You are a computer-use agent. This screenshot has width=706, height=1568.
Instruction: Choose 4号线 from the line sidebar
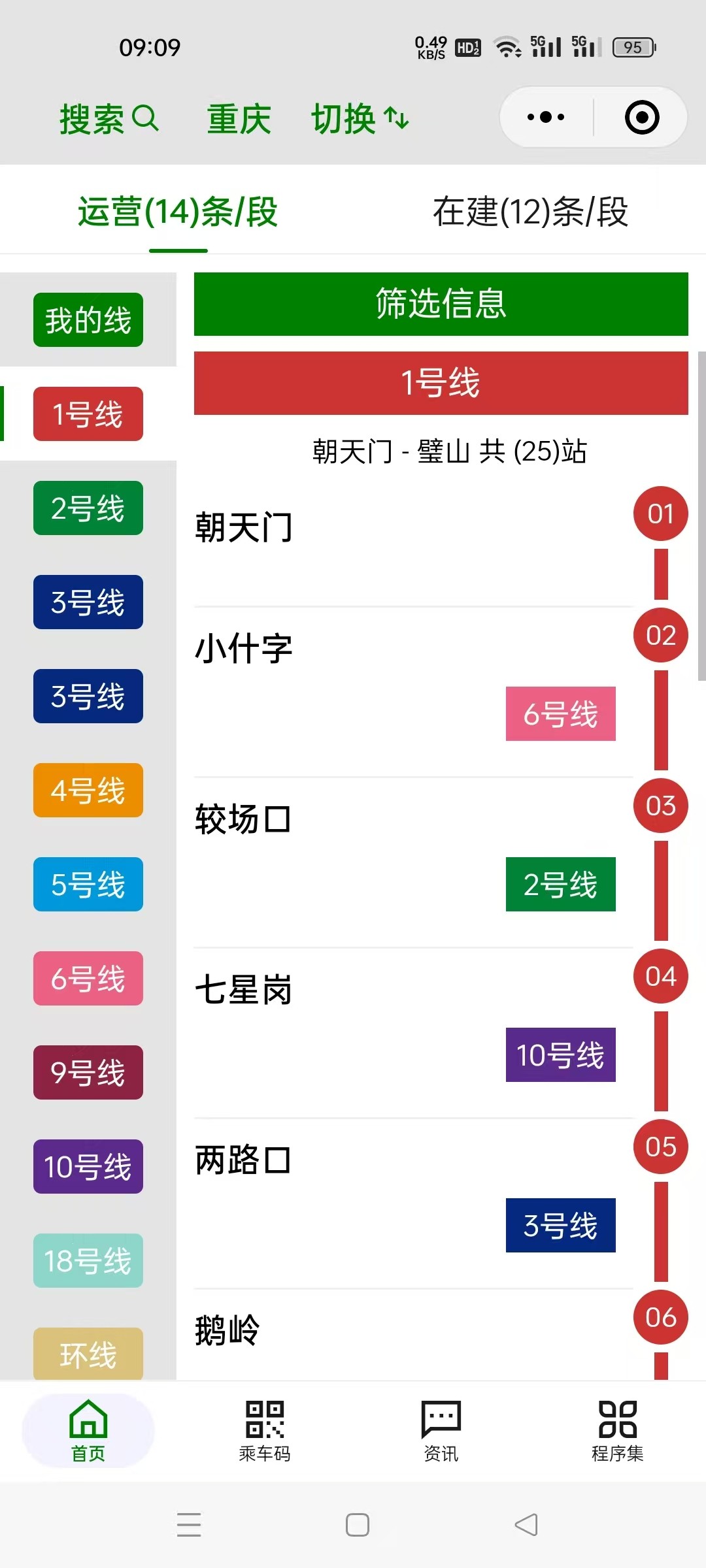coord(88,791)
